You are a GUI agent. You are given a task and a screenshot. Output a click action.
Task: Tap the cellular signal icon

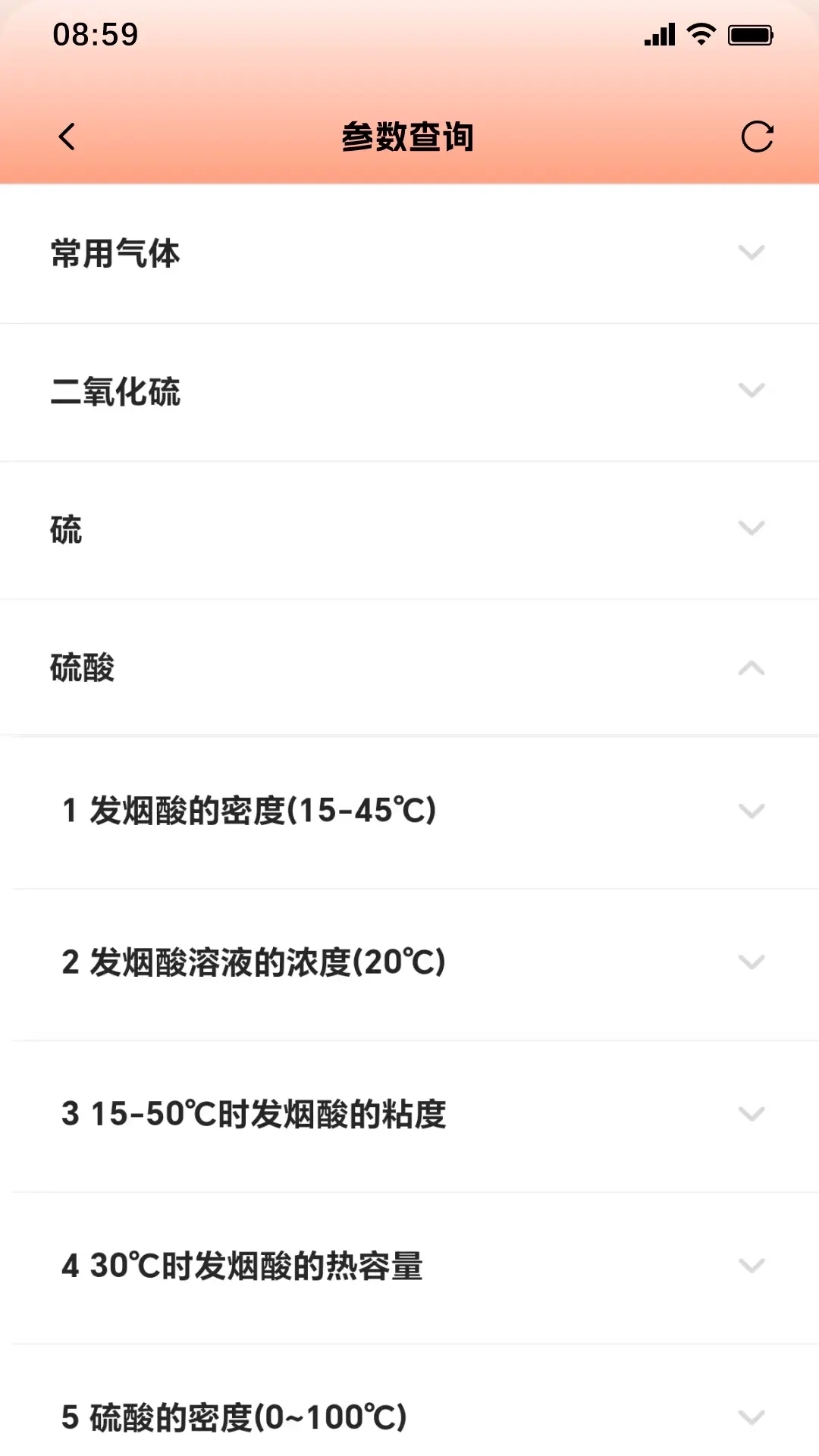point(658,34)
